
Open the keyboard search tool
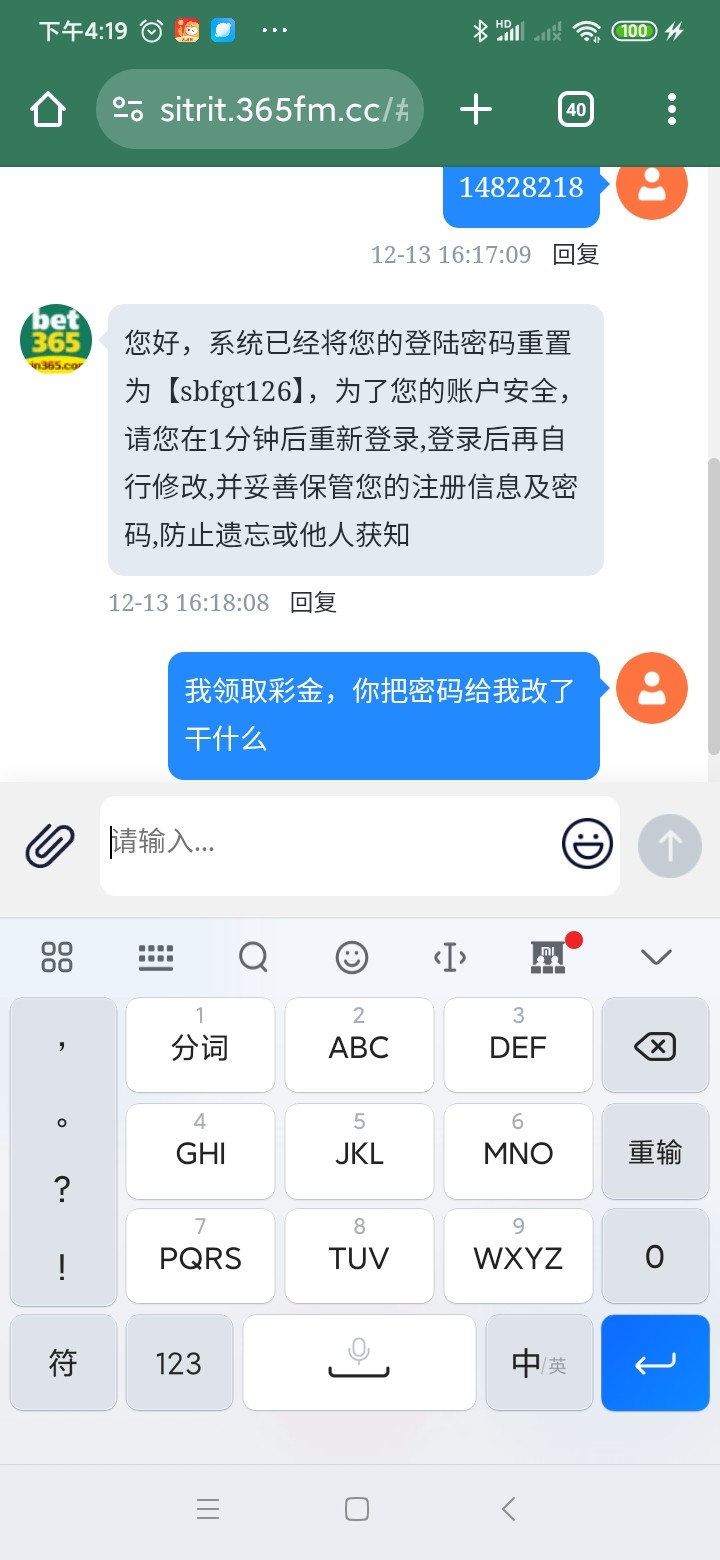[x=254, y=957]
